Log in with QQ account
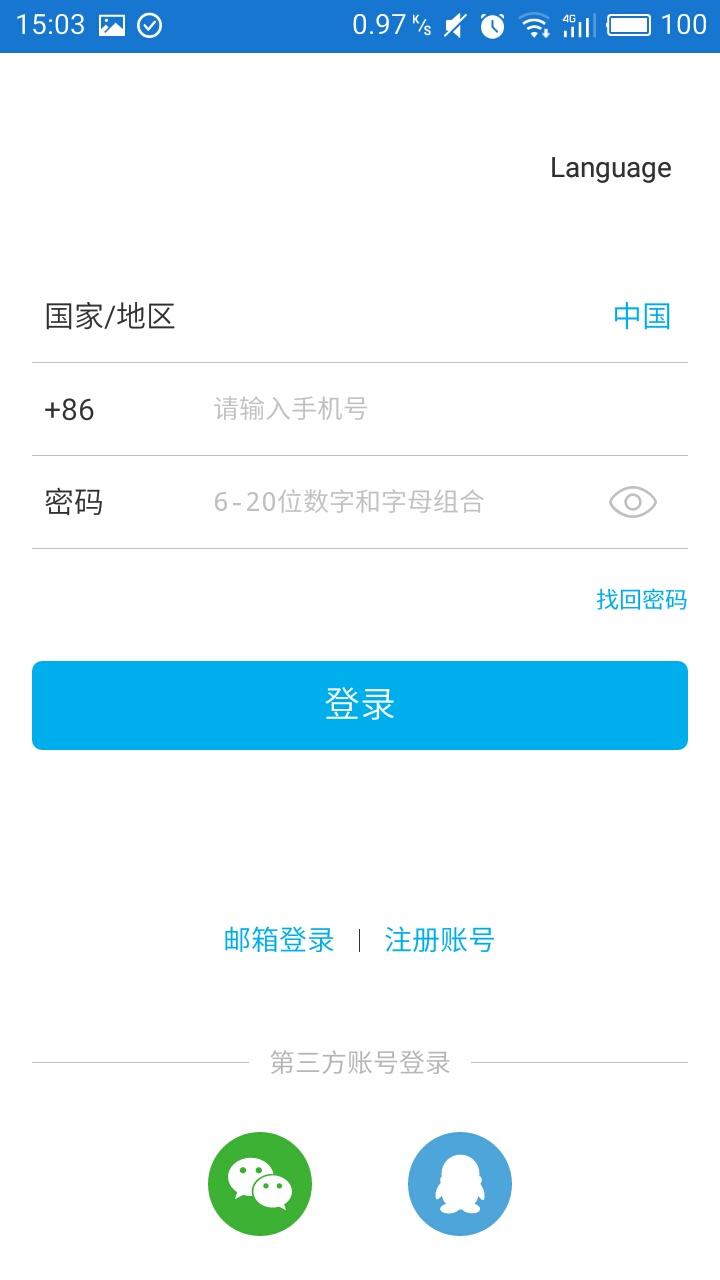This screenshot has height=1280, width=720. (x=460, y=1183)
